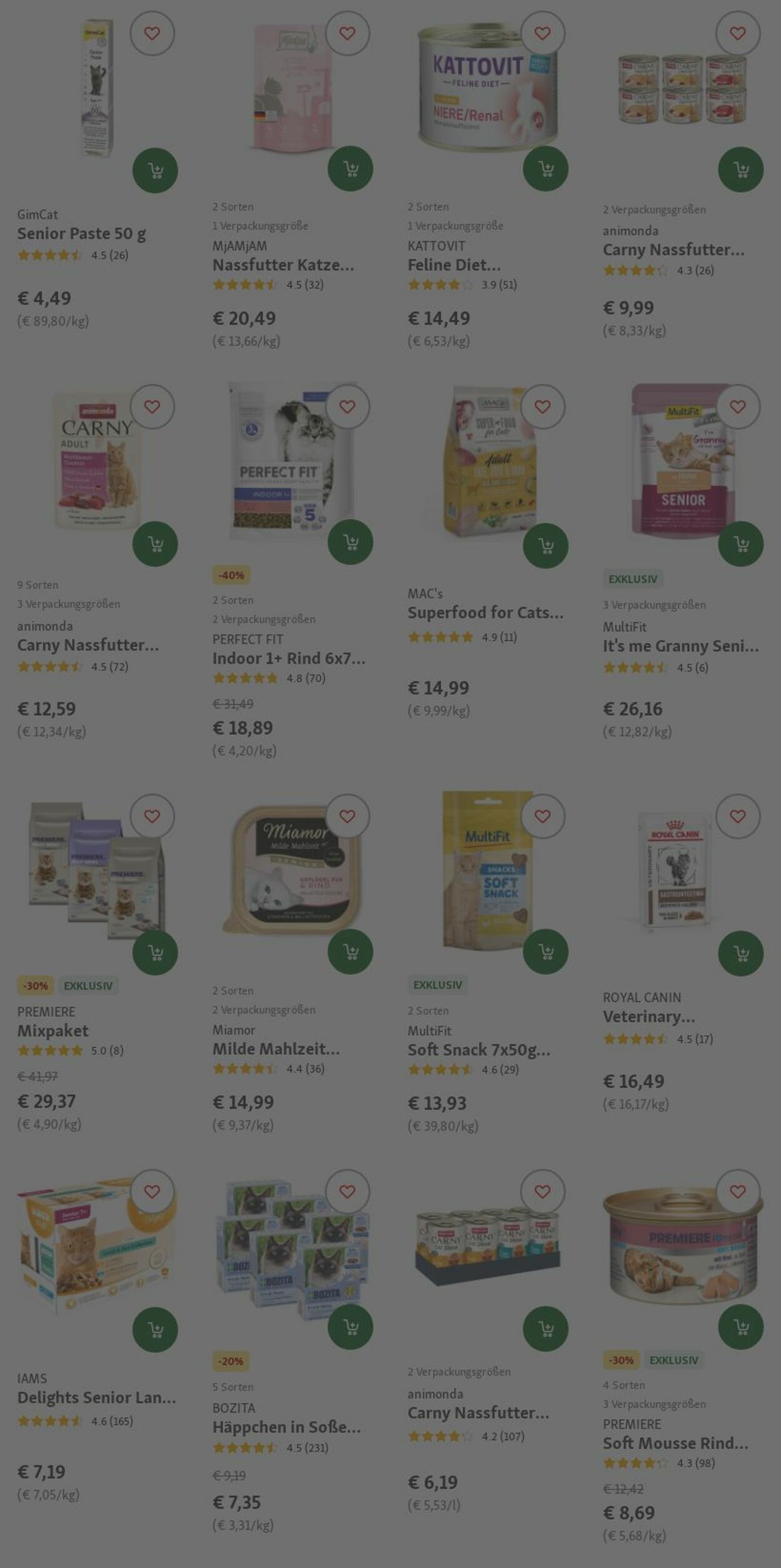This screenshot has width=781, height=1568.
Task: Open KATTOVIT Feline Diet product
Action: [454, 265]
